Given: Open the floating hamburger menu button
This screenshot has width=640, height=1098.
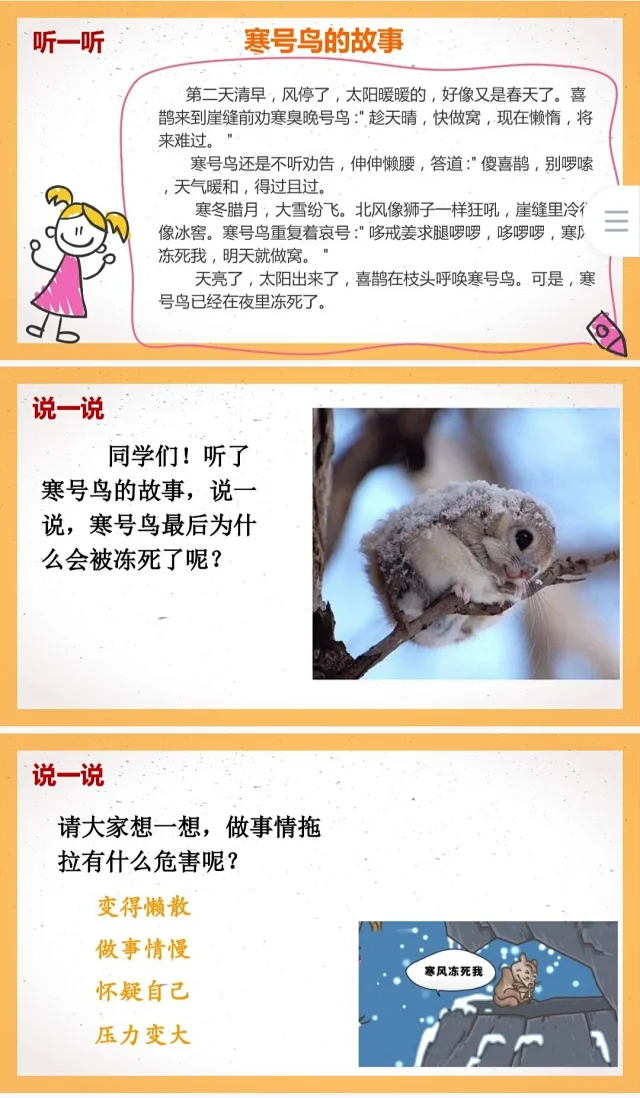Looking at the screenshot, I should click(x=617, y=221).
